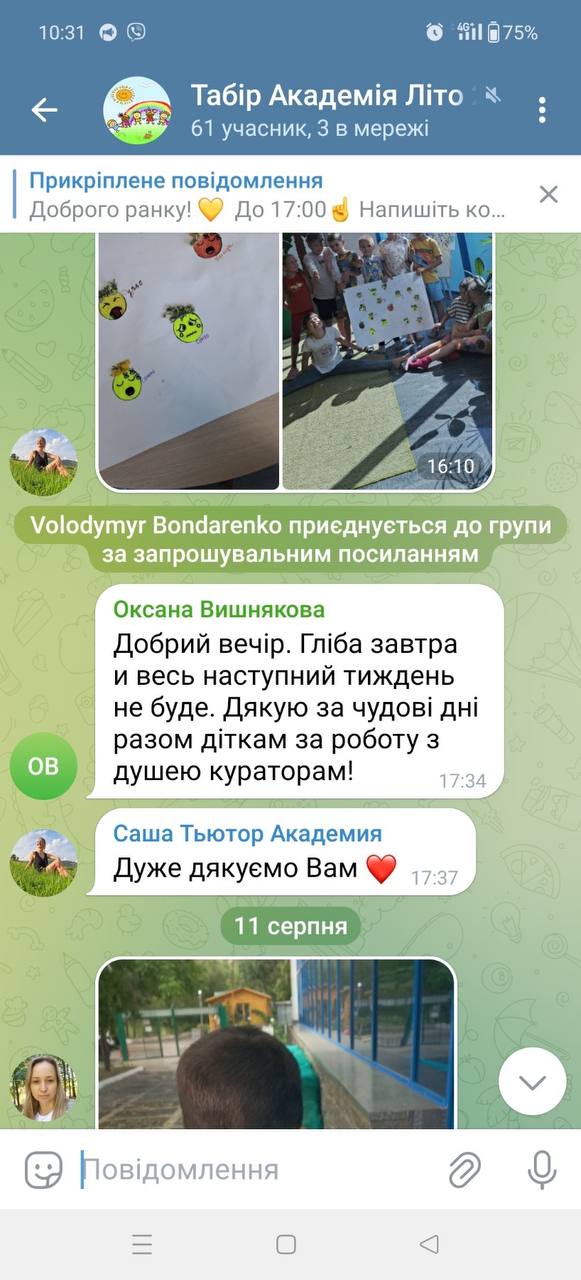Open the photo posted on 11 серпня
This screenshot has height=1280, width=581.
pyautogui.click(x=276, y=1044)
